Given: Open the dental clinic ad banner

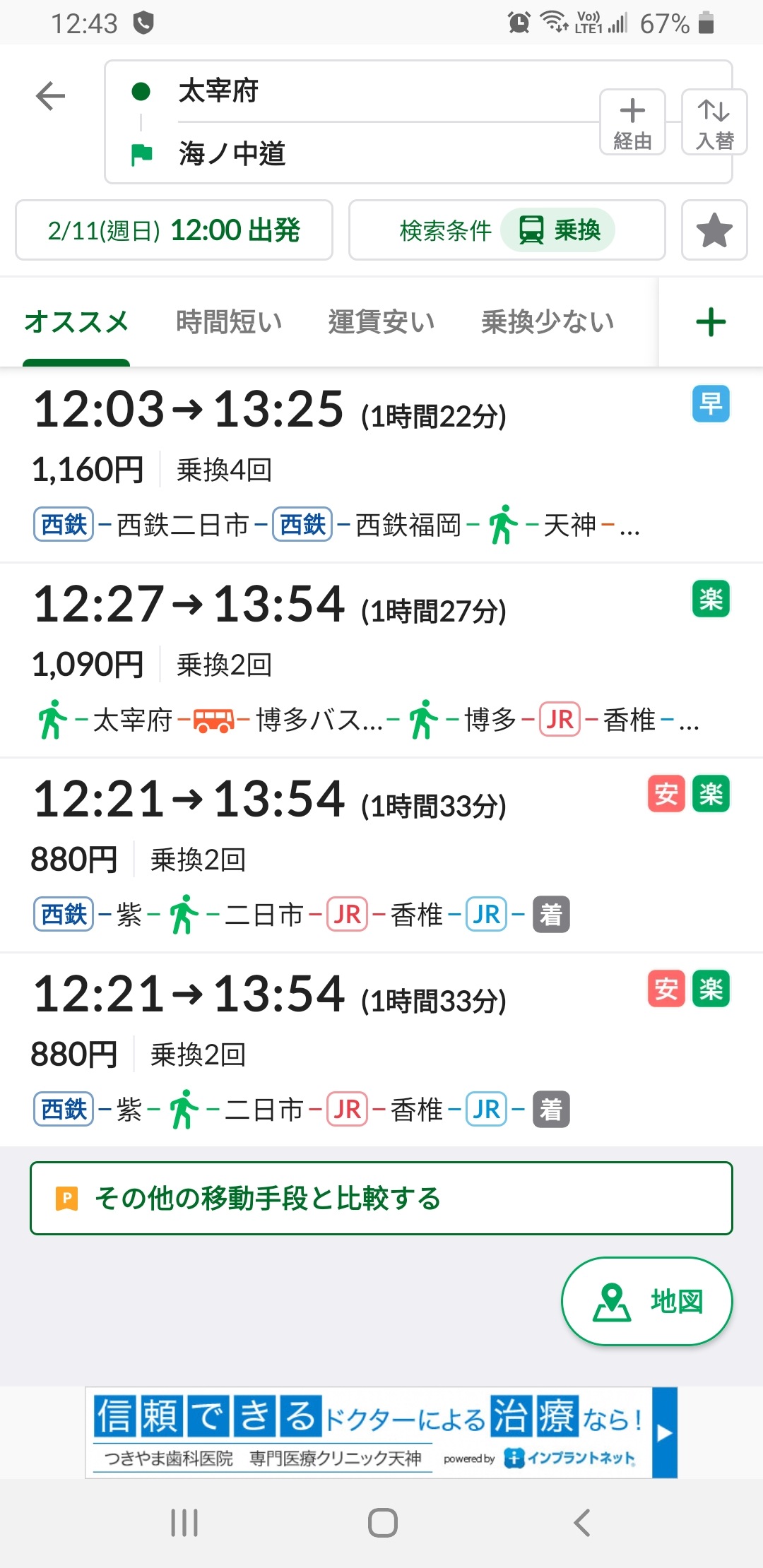Looking at the screenshot, I should coord(381,1432).
